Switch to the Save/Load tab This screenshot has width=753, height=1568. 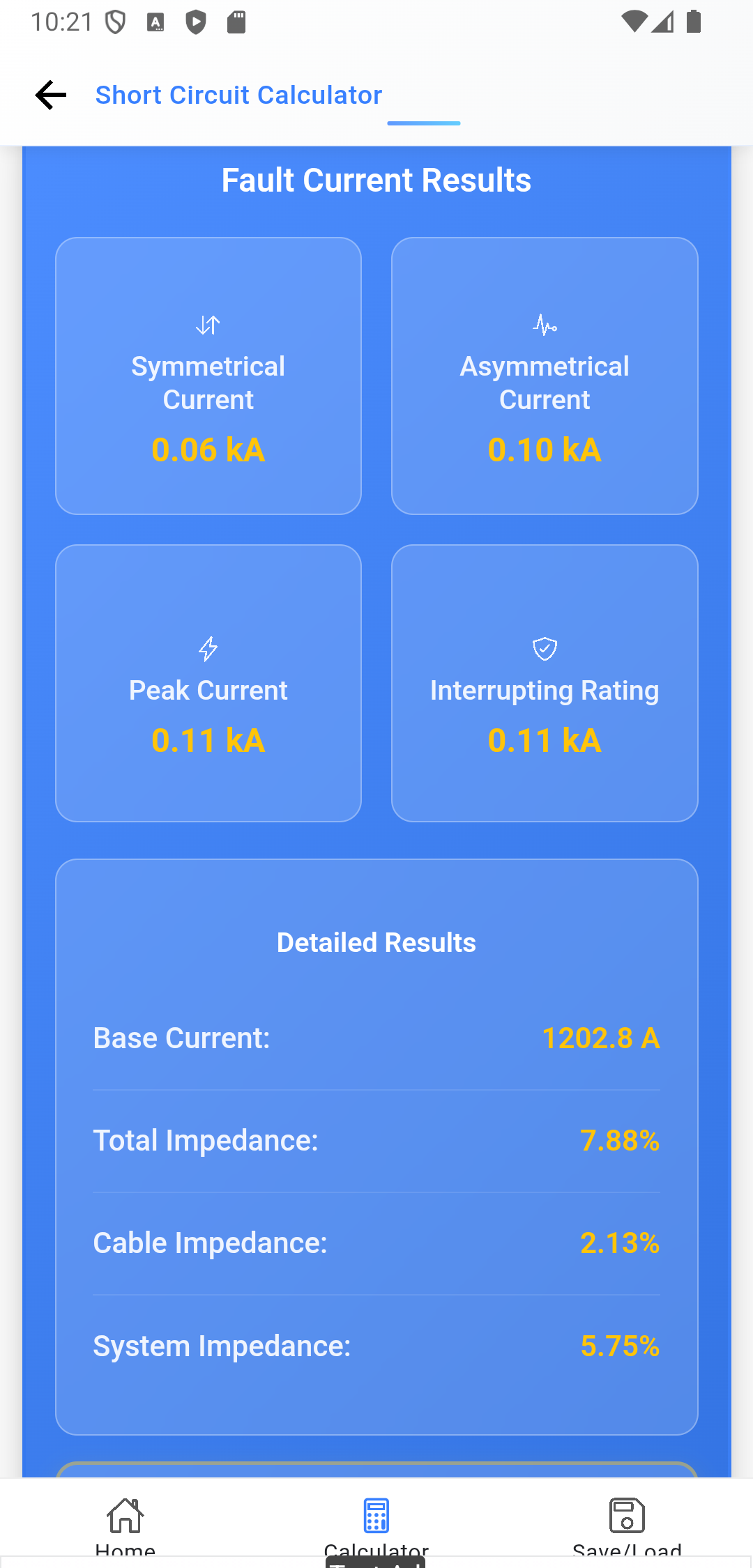627,1523
